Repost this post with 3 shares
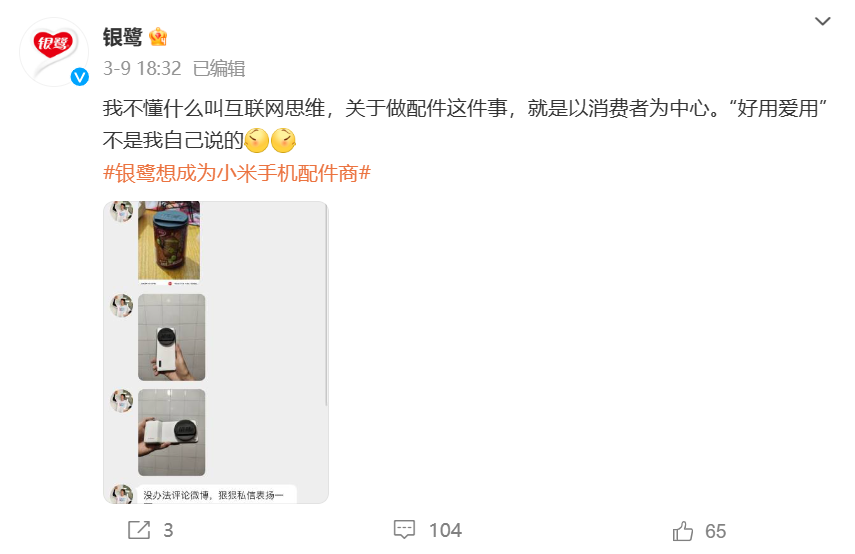Image resolution: width=855 pixels, height=554 pixels. tap(151, 530)
